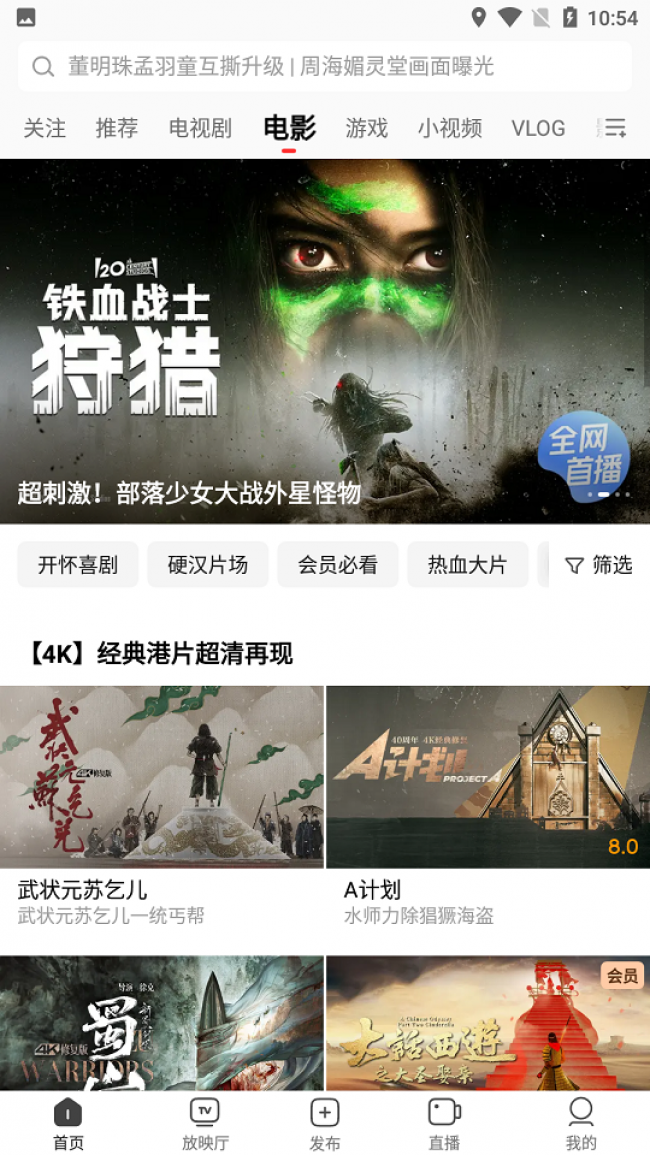This screenshot has width=650, height=1155.
Task: Switch to the 小视频 tab
Action: point(450,128)
